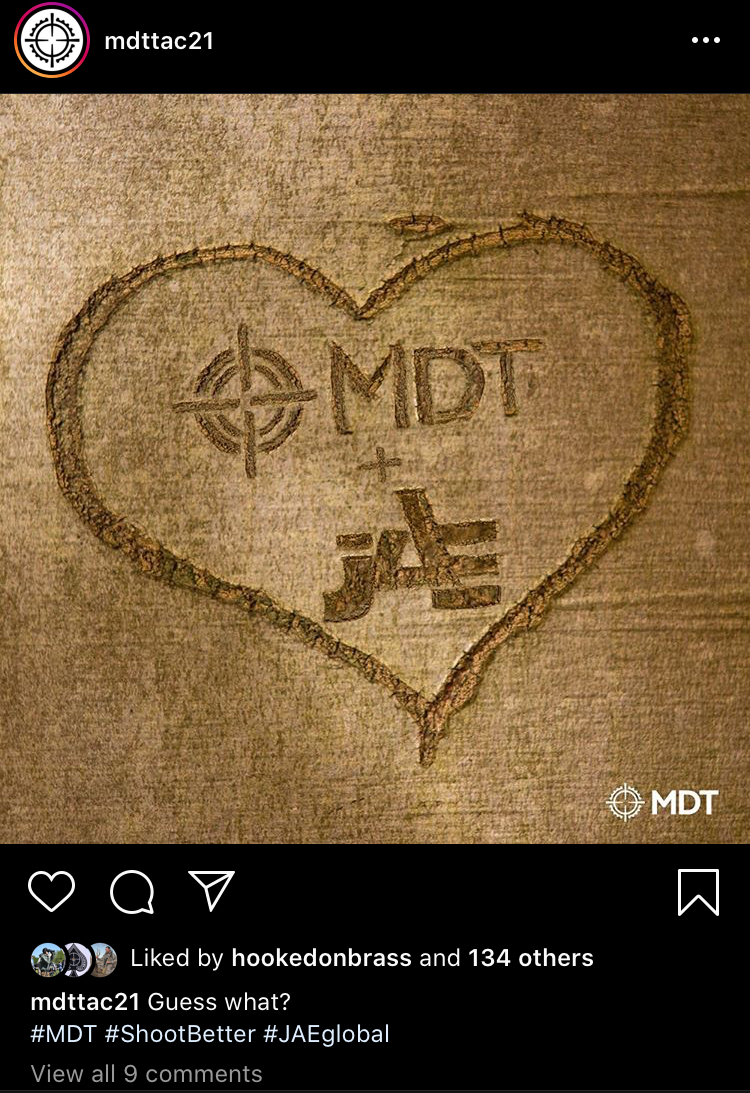Save the post with the bookmark icon
This screenshot has height=1093, width=750.
click(698, 891)
